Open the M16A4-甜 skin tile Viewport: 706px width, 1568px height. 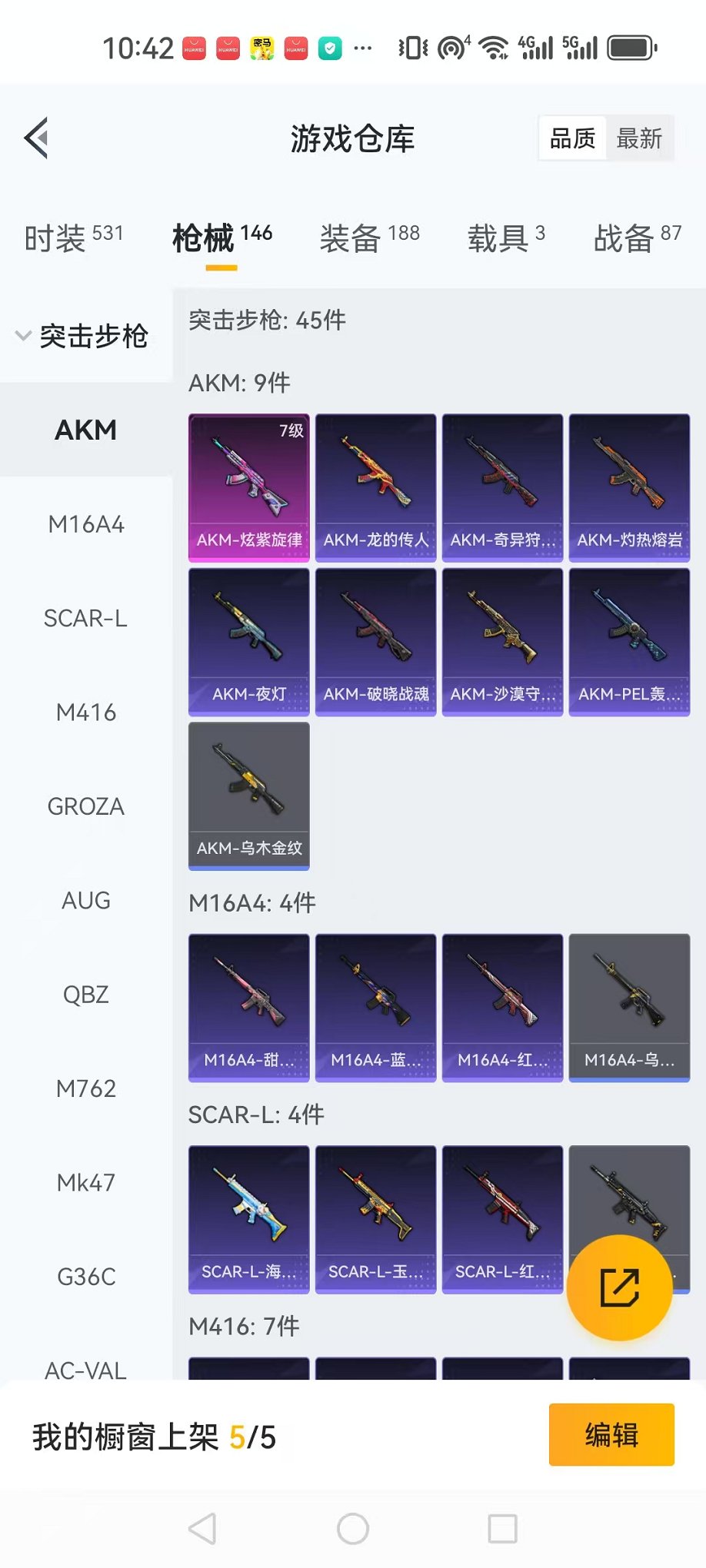point(249,1008)
